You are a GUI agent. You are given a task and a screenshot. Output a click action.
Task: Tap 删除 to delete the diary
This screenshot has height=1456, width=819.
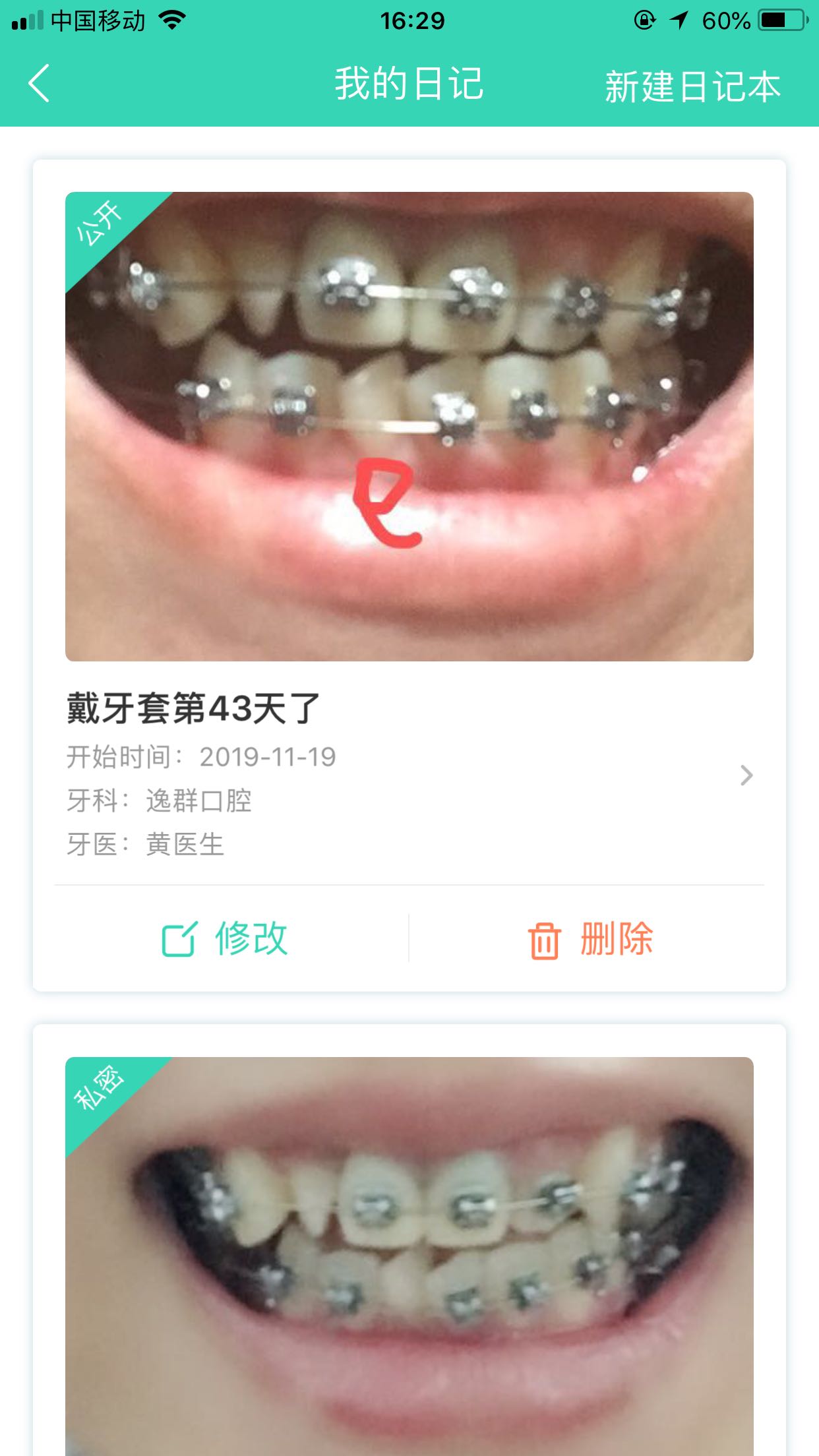coord(590,939)
